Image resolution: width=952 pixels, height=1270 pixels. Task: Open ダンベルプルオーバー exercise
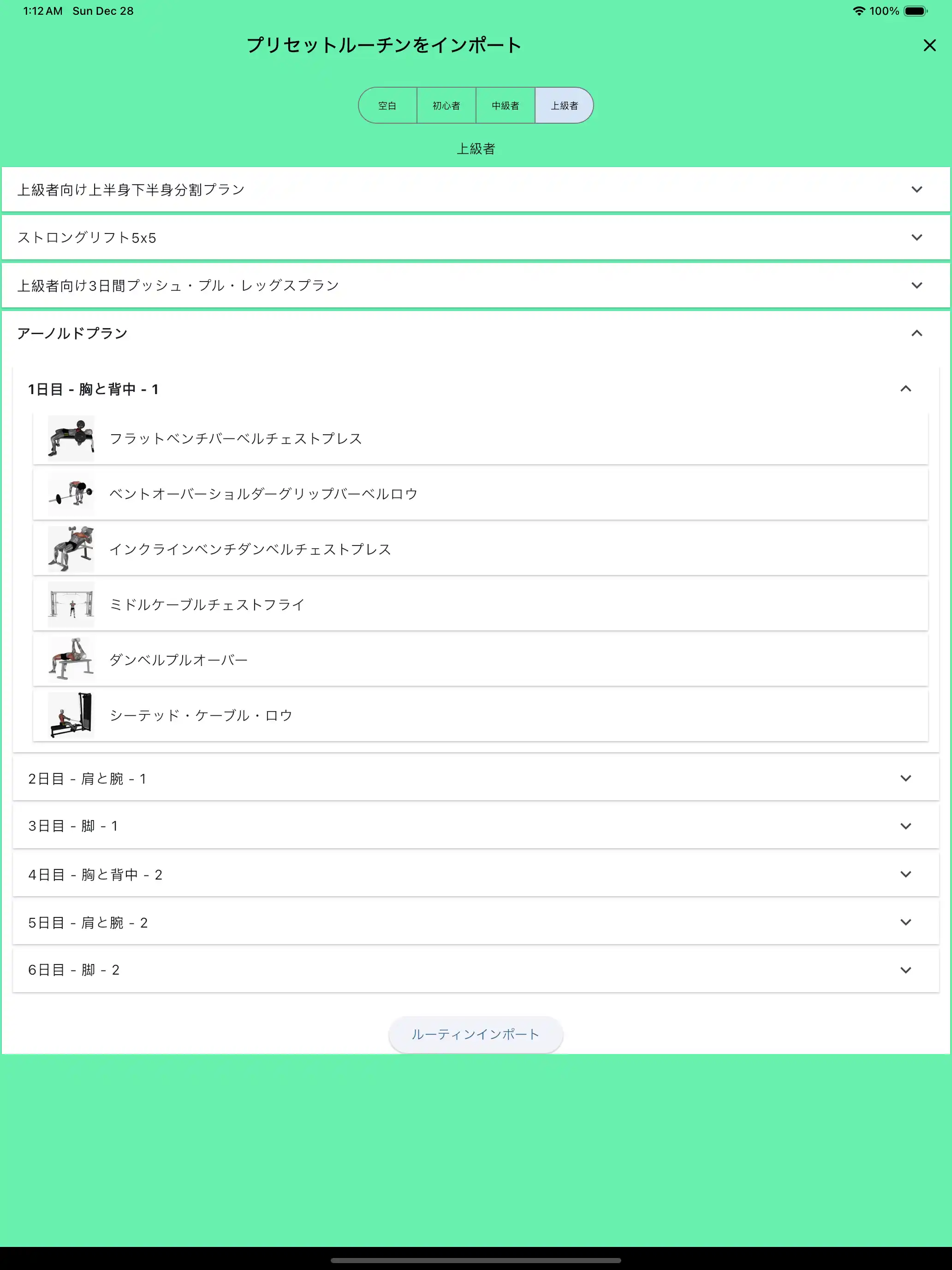point(480,660)
